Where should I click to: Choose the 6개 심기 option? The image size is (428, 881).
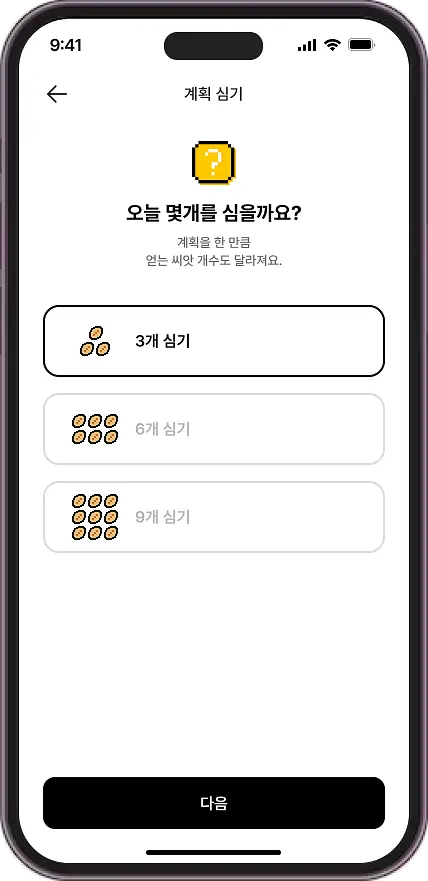pyautogui.click(x=214, y=429)
